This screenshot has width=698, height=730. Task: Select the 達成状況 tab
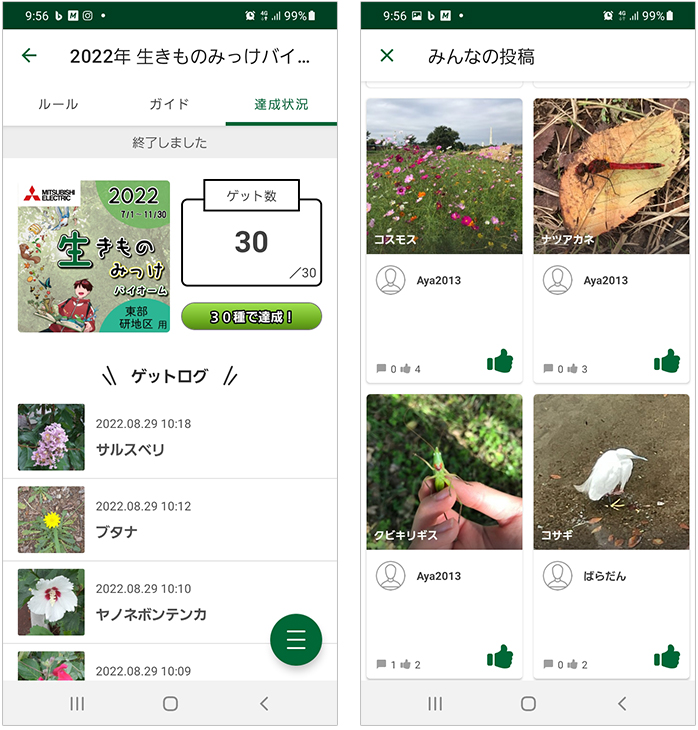point(281,104)
